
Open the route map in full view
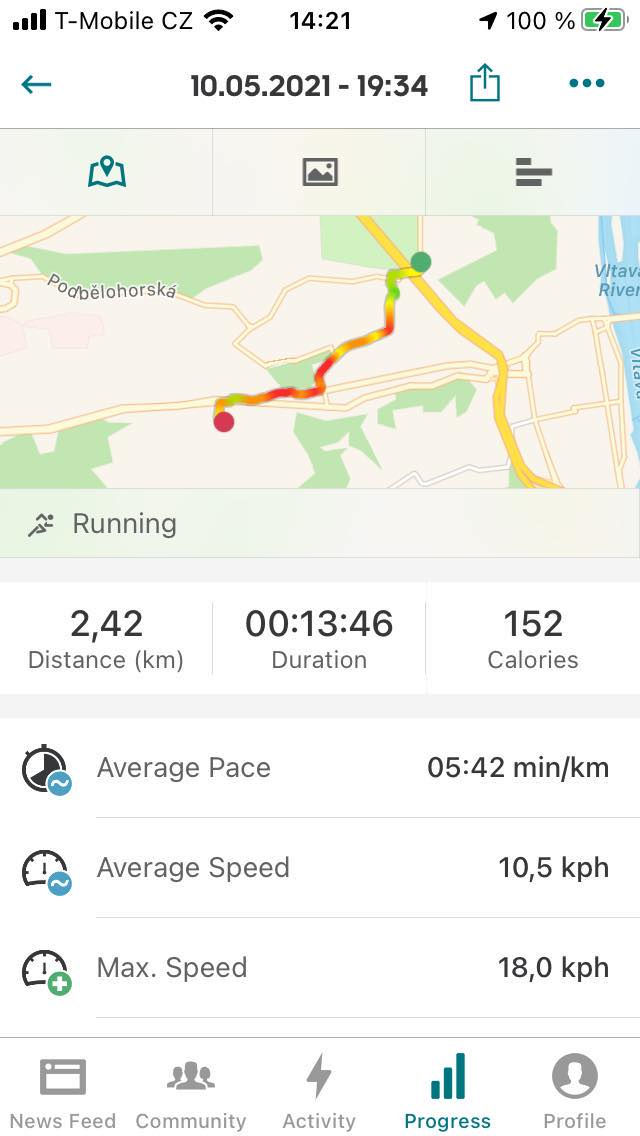pyautogui.click(x=320, y=352)
